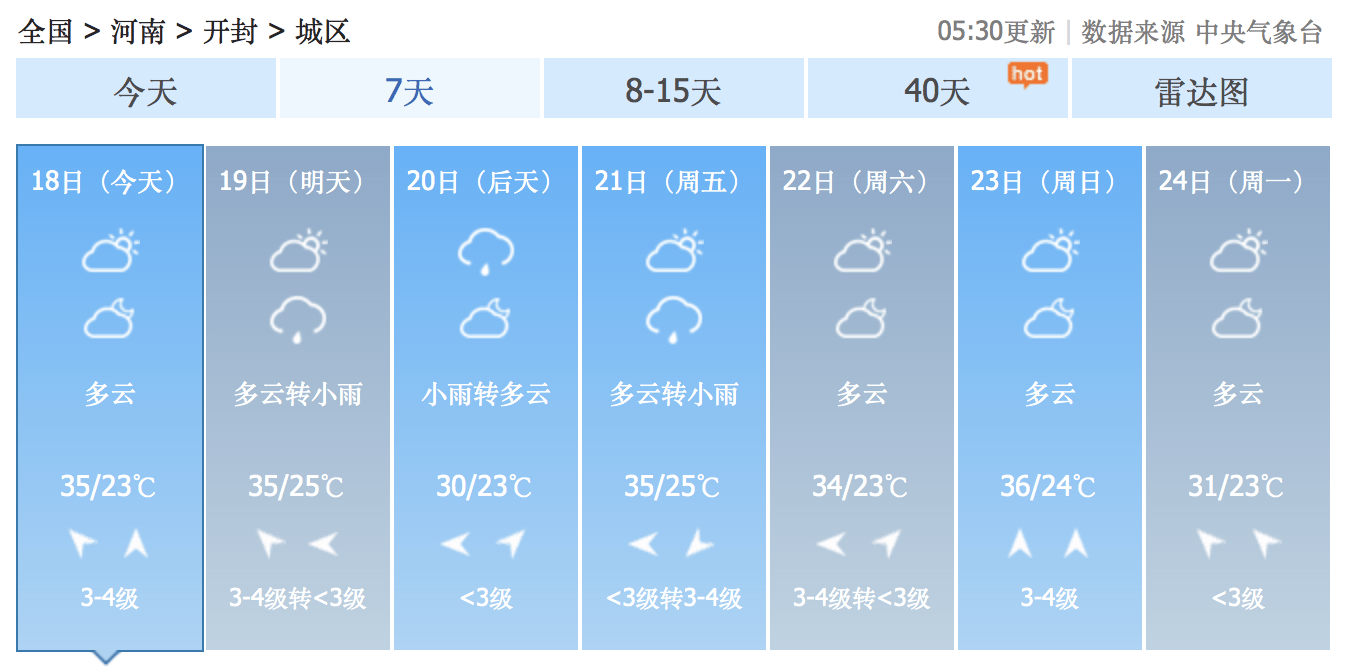
Task: Go to 全国 in the breadcrumb
Action: point(46,31)
